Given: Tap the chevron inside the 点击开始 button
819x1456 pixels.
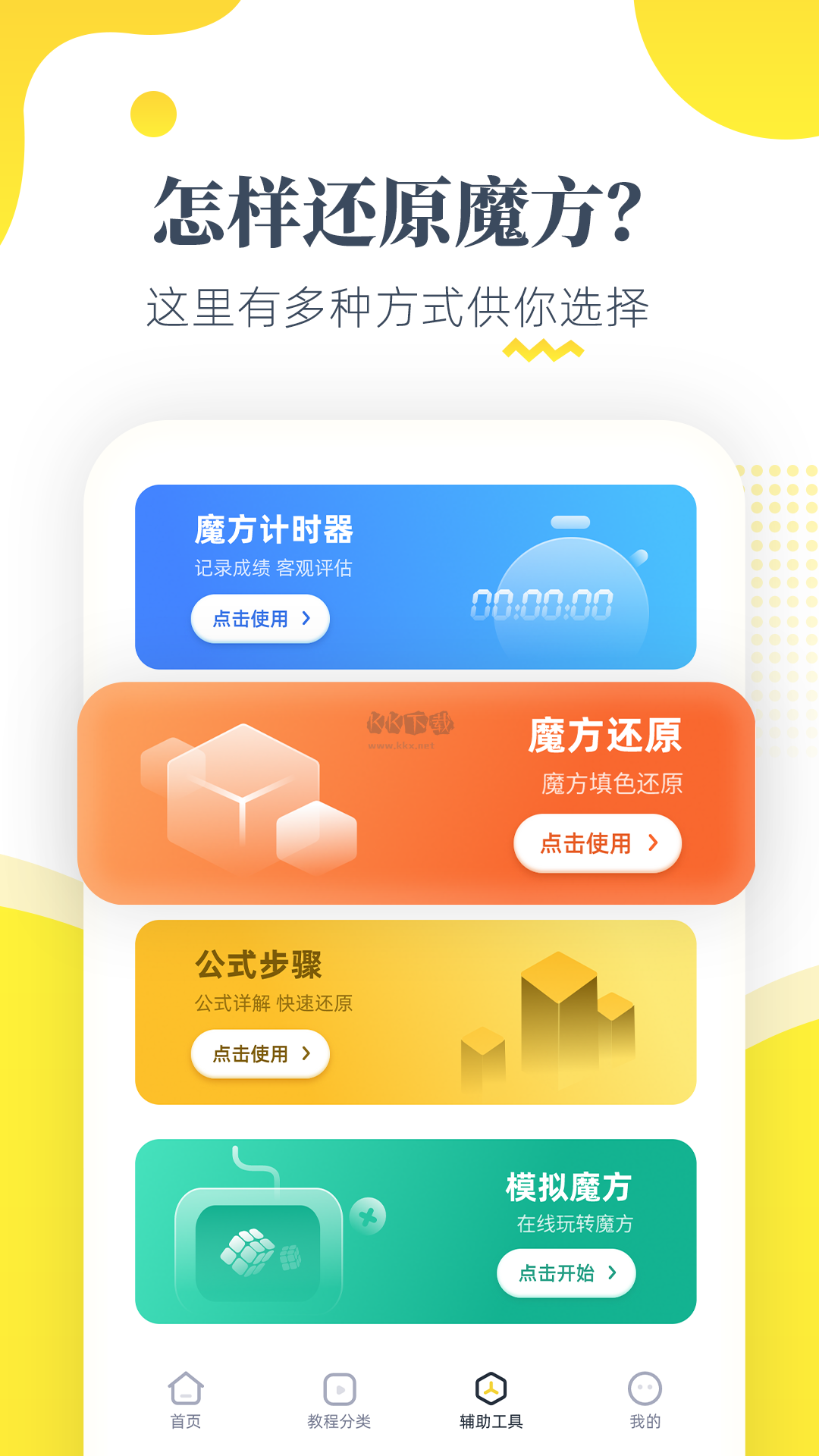Looking at the screenshot, I should pos(617,1273).
